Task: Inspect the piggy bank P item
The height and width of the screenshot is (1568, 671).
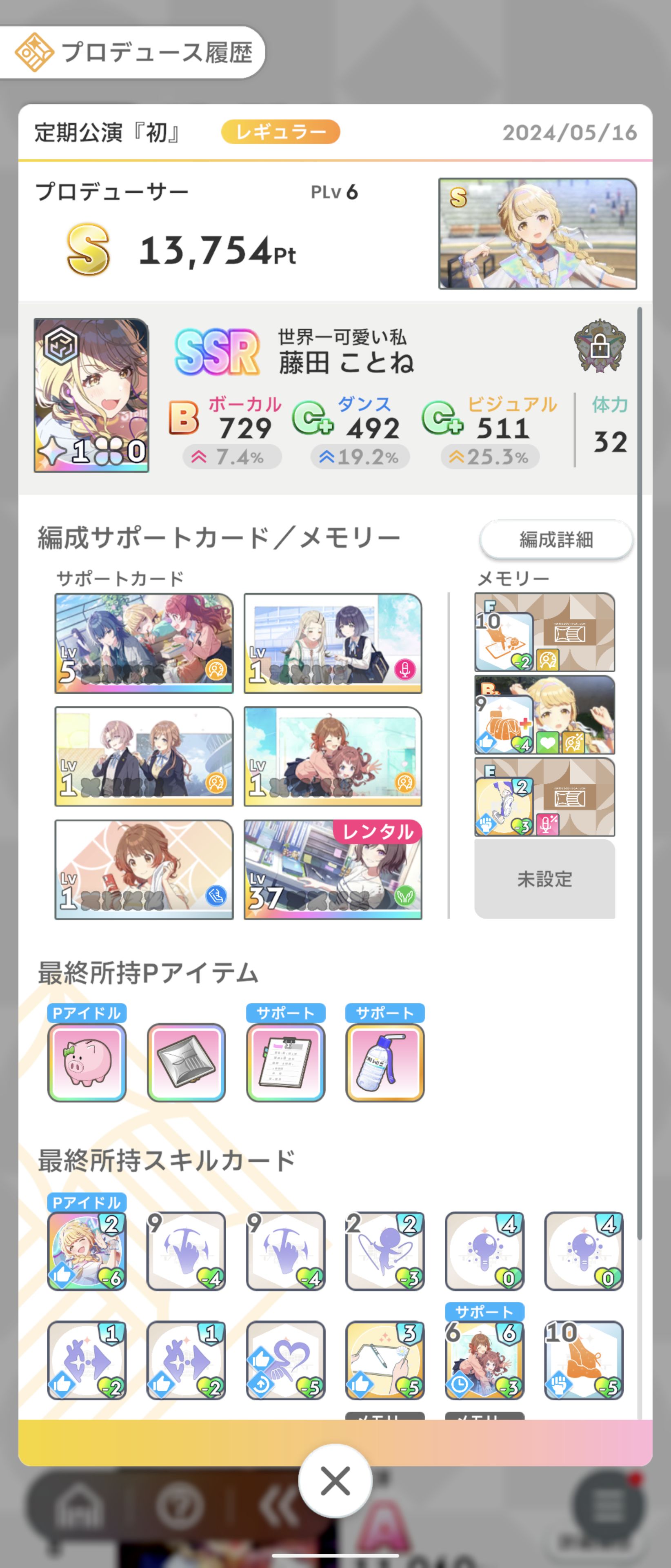Action: click(87, 1062)
